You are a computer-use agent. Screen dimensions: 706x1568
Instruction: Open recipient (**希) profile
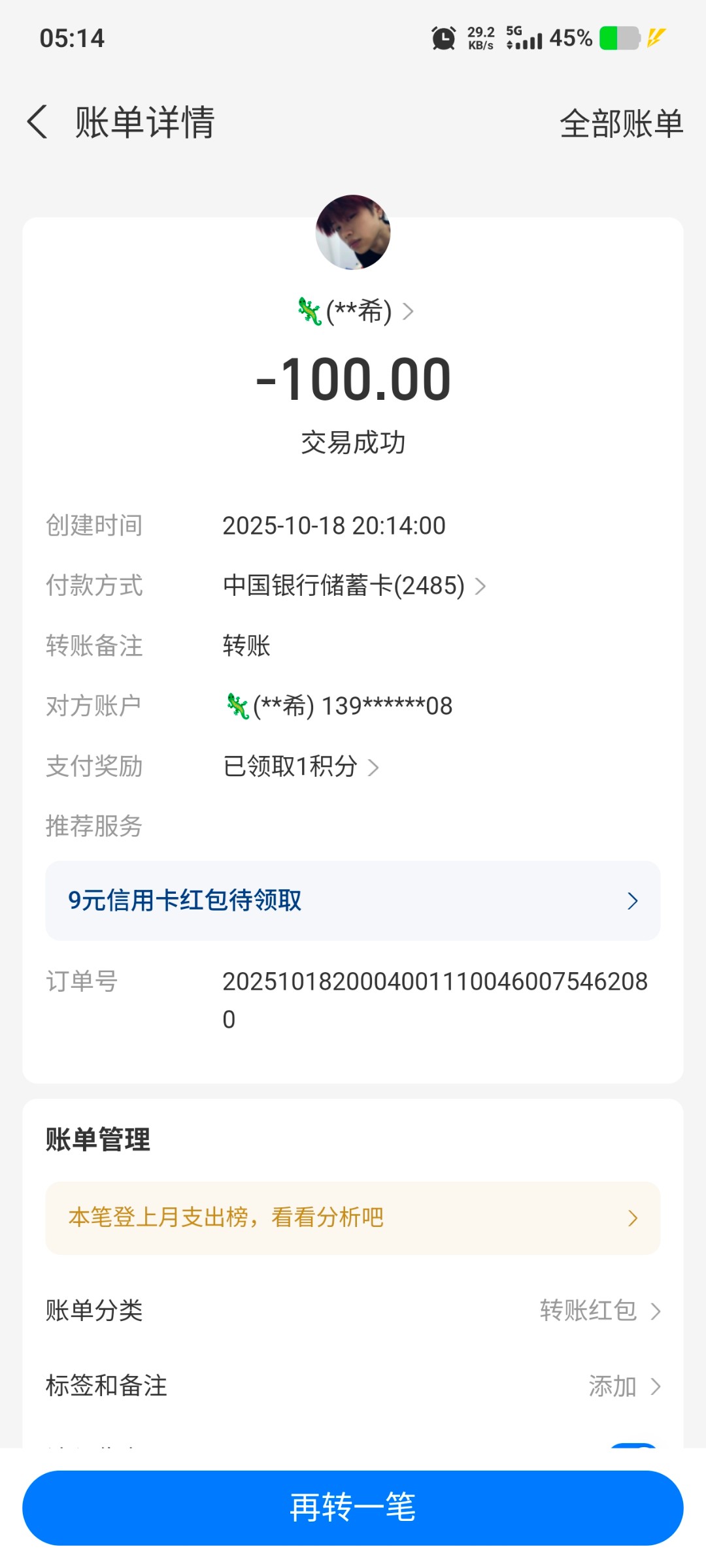point(356,312)
